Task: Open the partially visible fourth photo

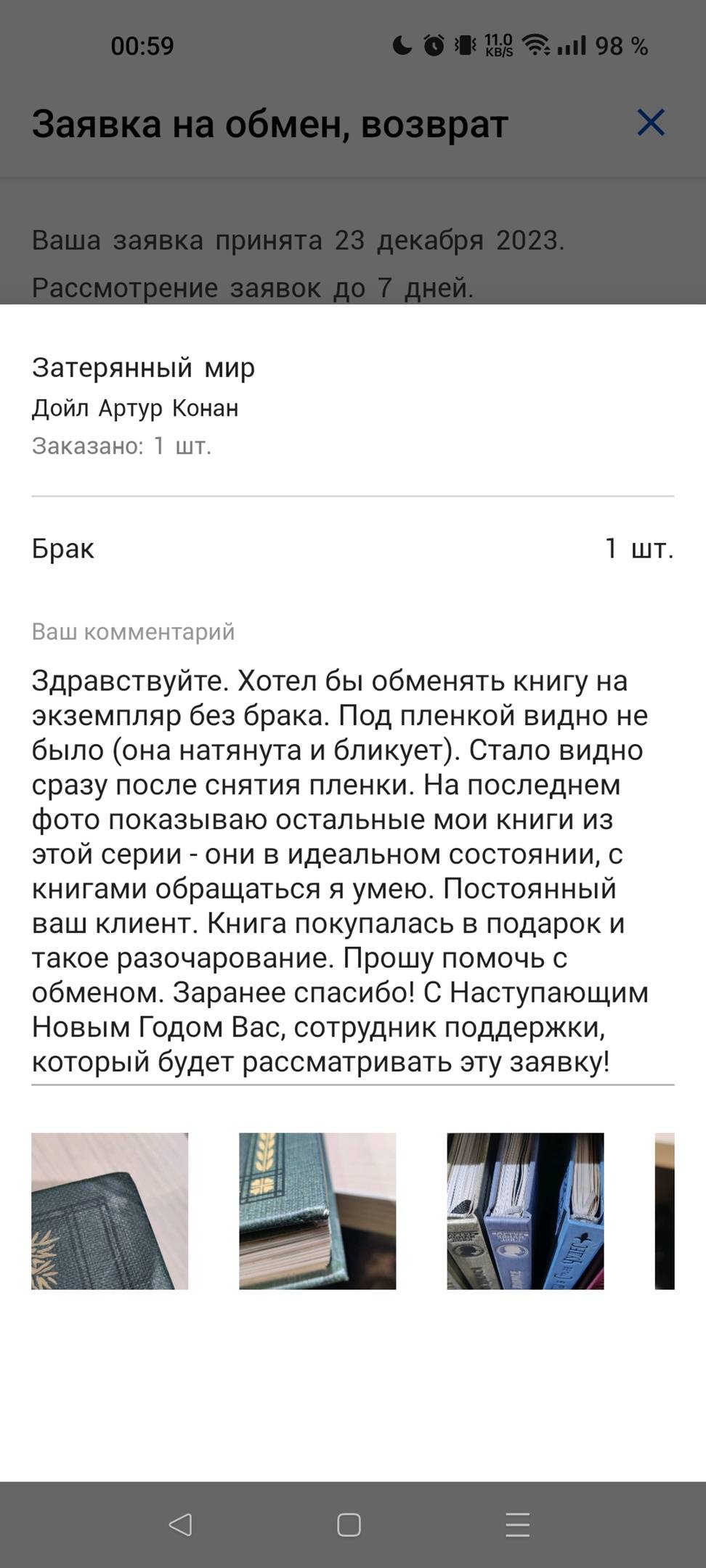Action: pos(665,1211)
